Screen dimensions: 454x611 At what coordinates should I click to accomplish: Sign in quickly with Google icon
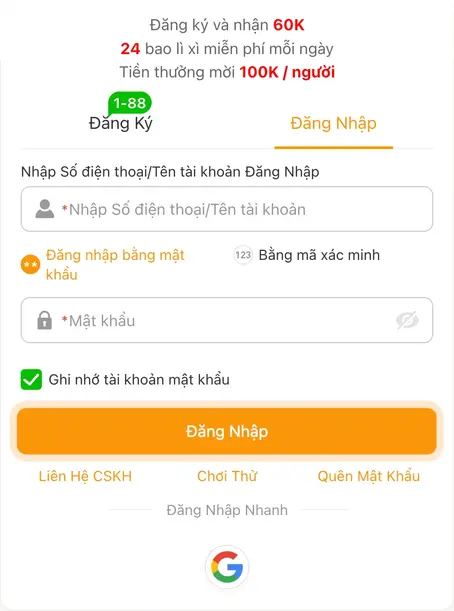227,567
